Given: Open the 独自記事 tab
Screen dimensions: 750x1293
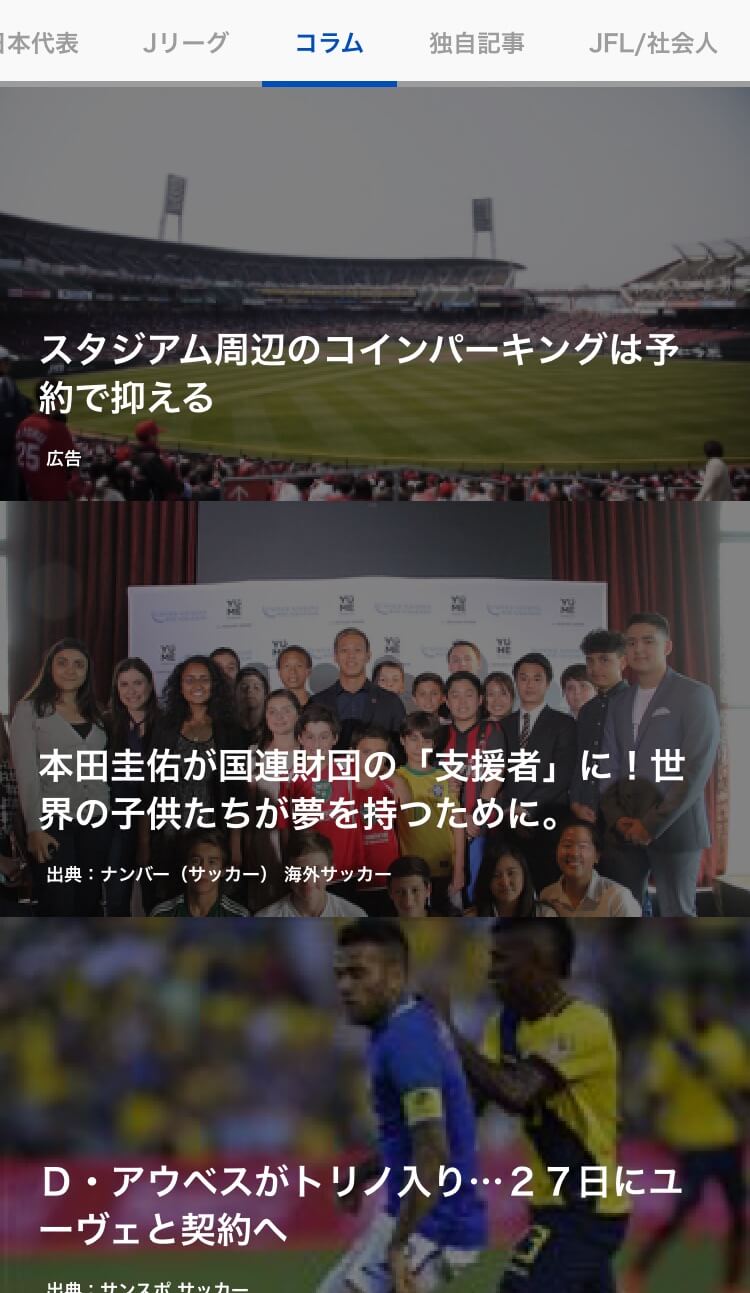Looking at the screenshot, I should pos(476,43).
